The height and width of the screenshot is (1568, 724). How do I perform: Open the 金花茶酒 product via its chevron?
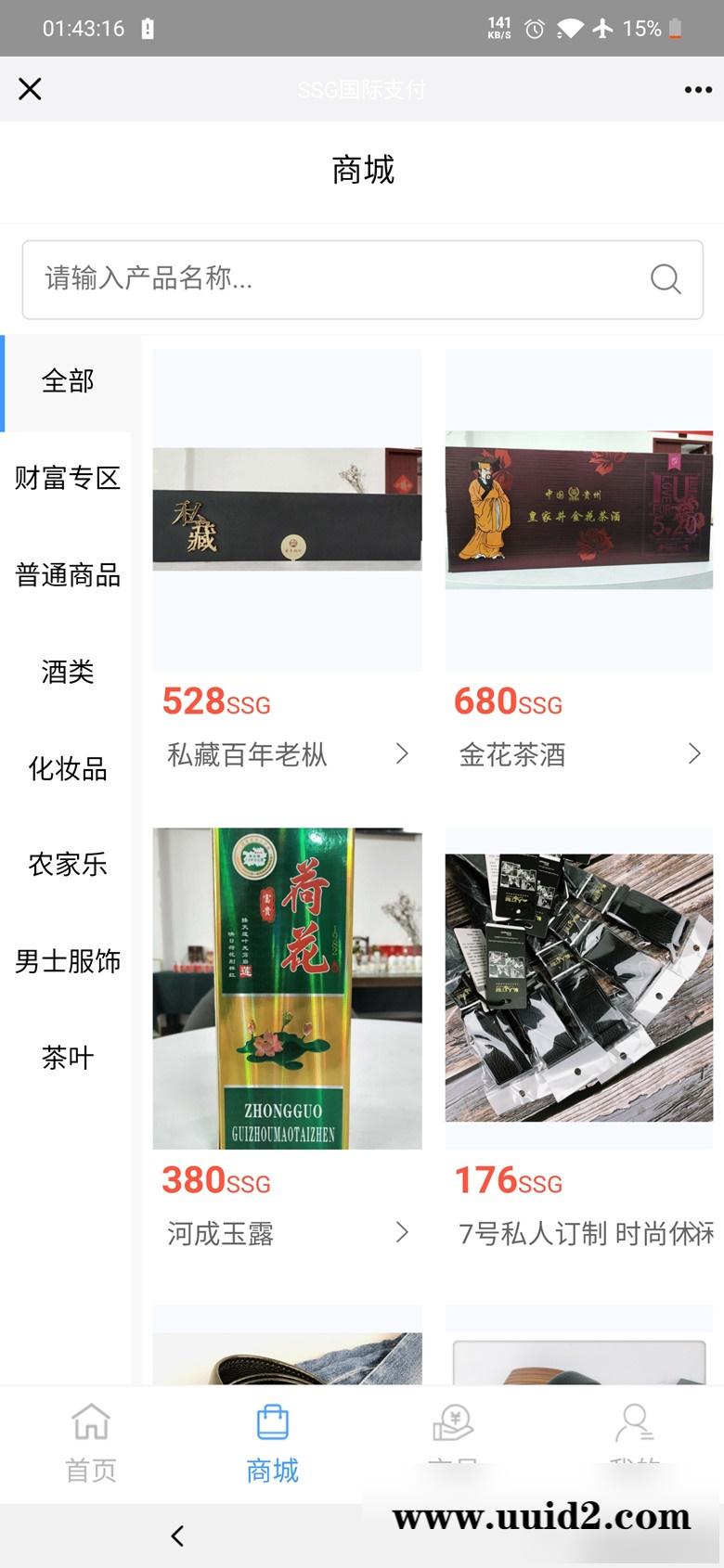694,753
